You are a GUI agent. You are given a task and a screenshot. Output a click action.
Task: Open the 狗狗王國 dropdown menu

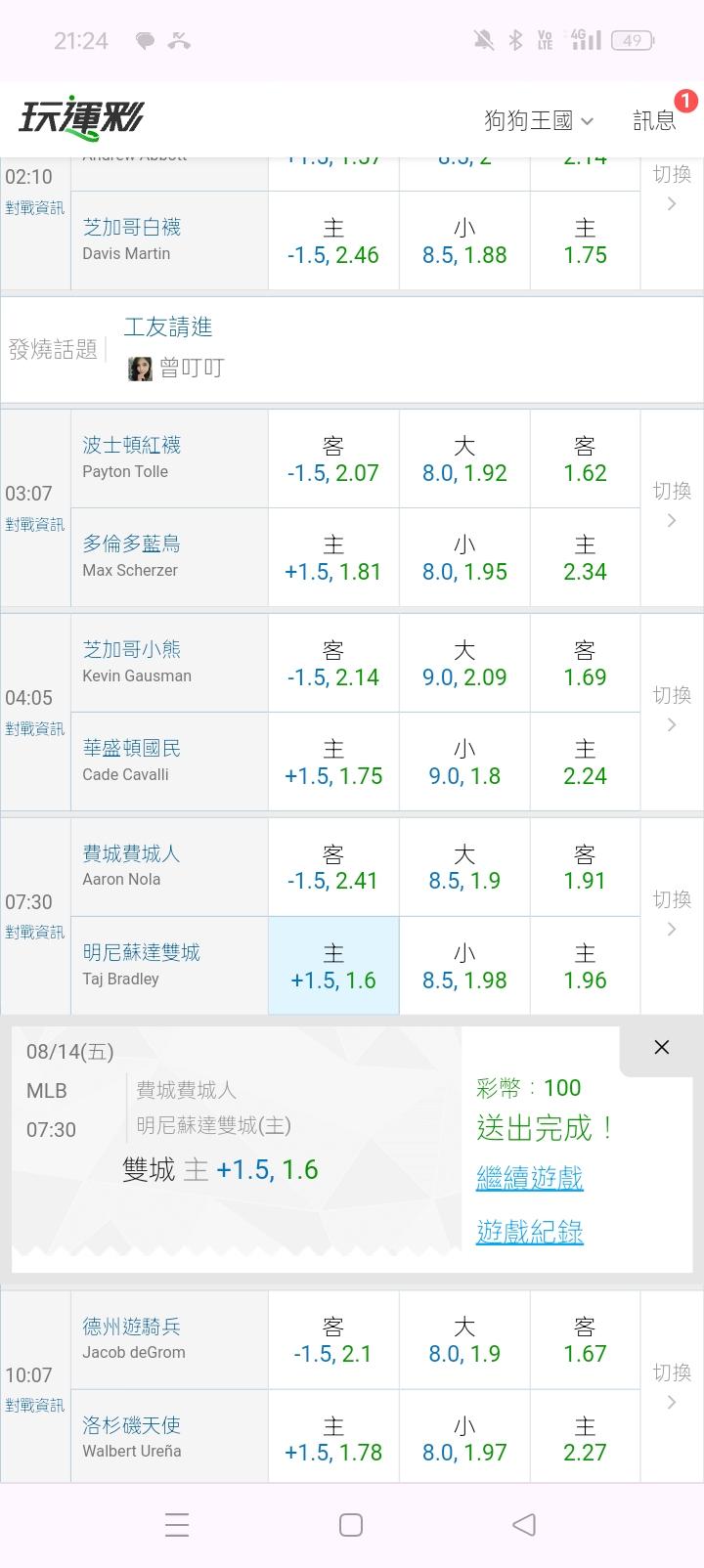539,120
